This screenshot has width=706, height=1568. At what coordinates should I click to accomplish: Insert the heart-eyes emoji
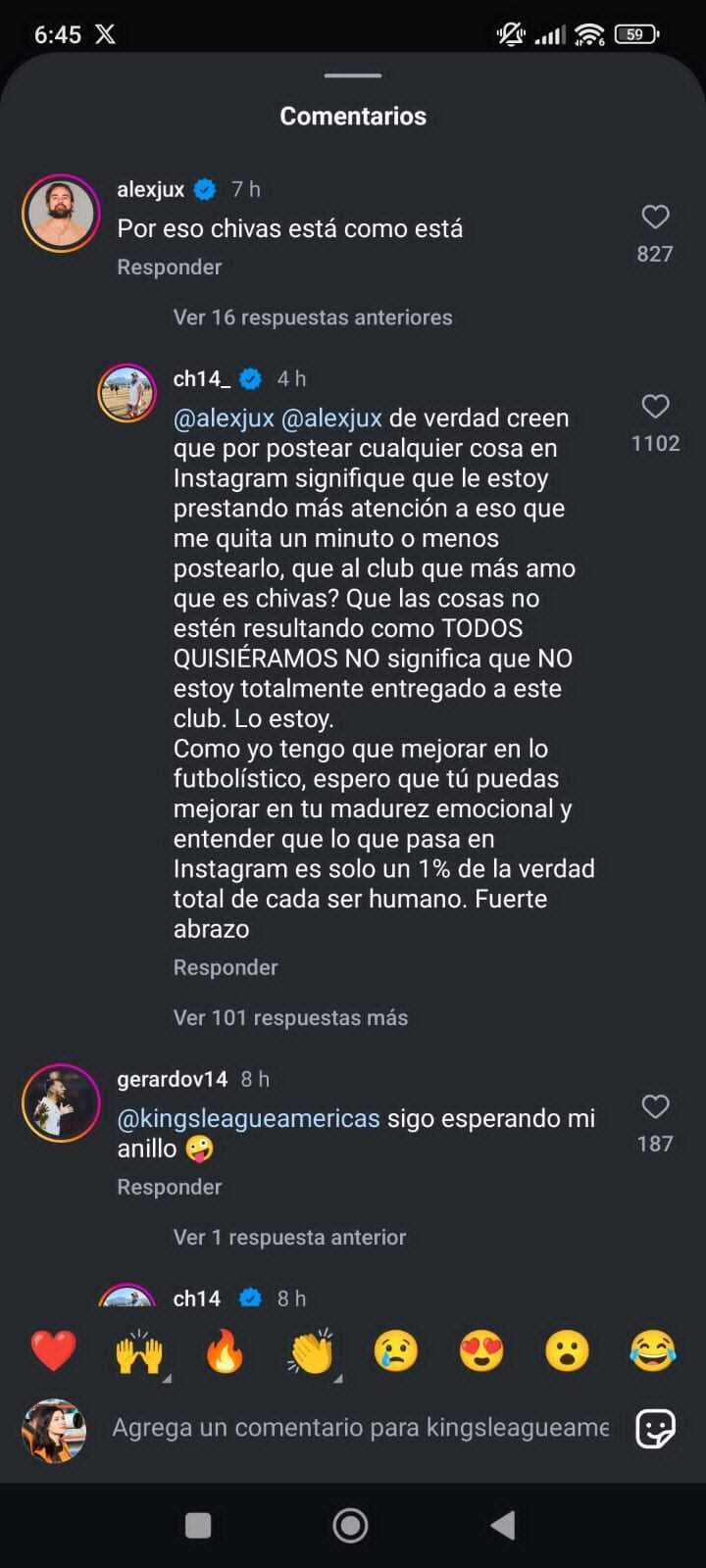tap(481, 1351)
